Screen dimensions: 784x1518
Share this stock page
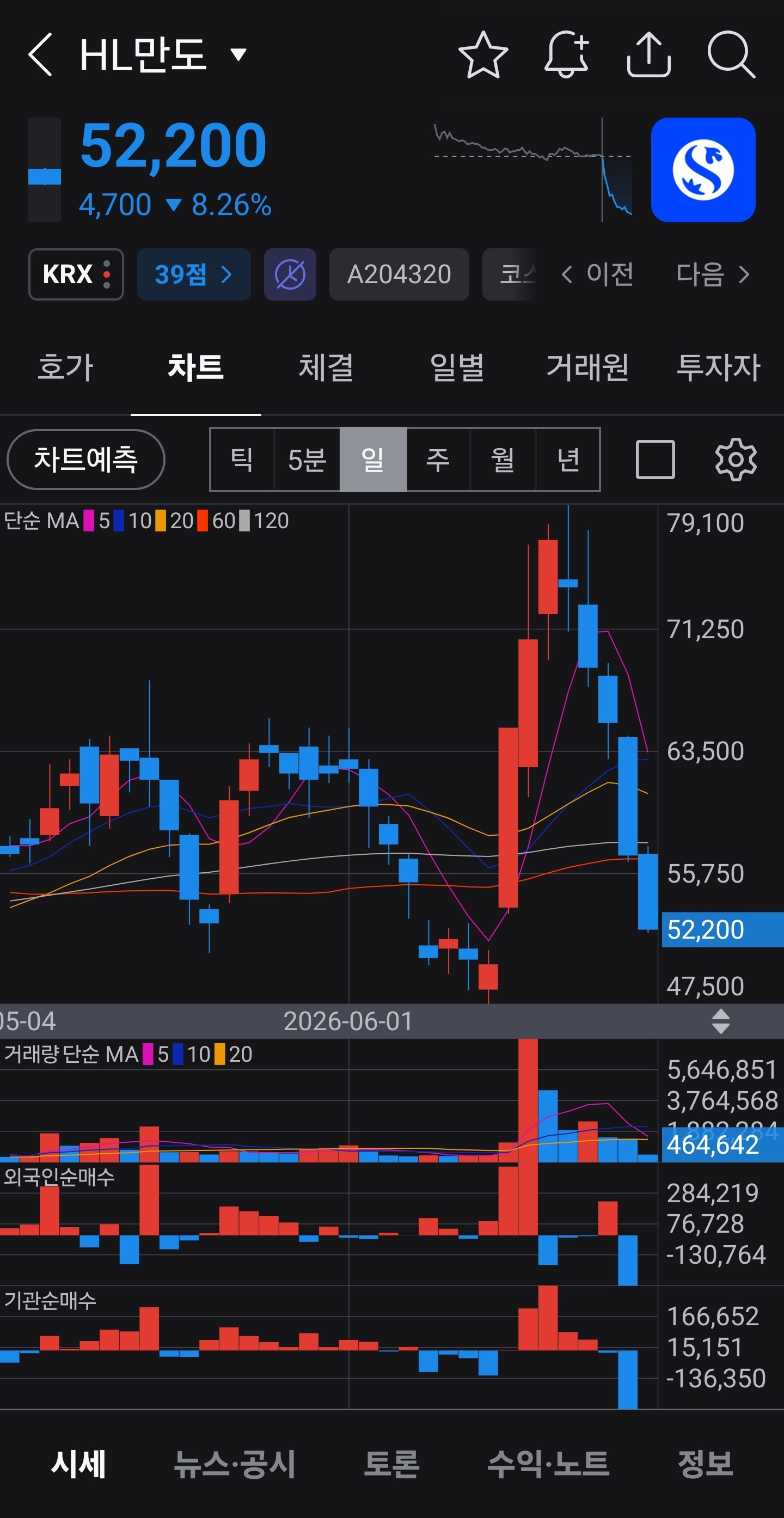[x=648, y=55]
